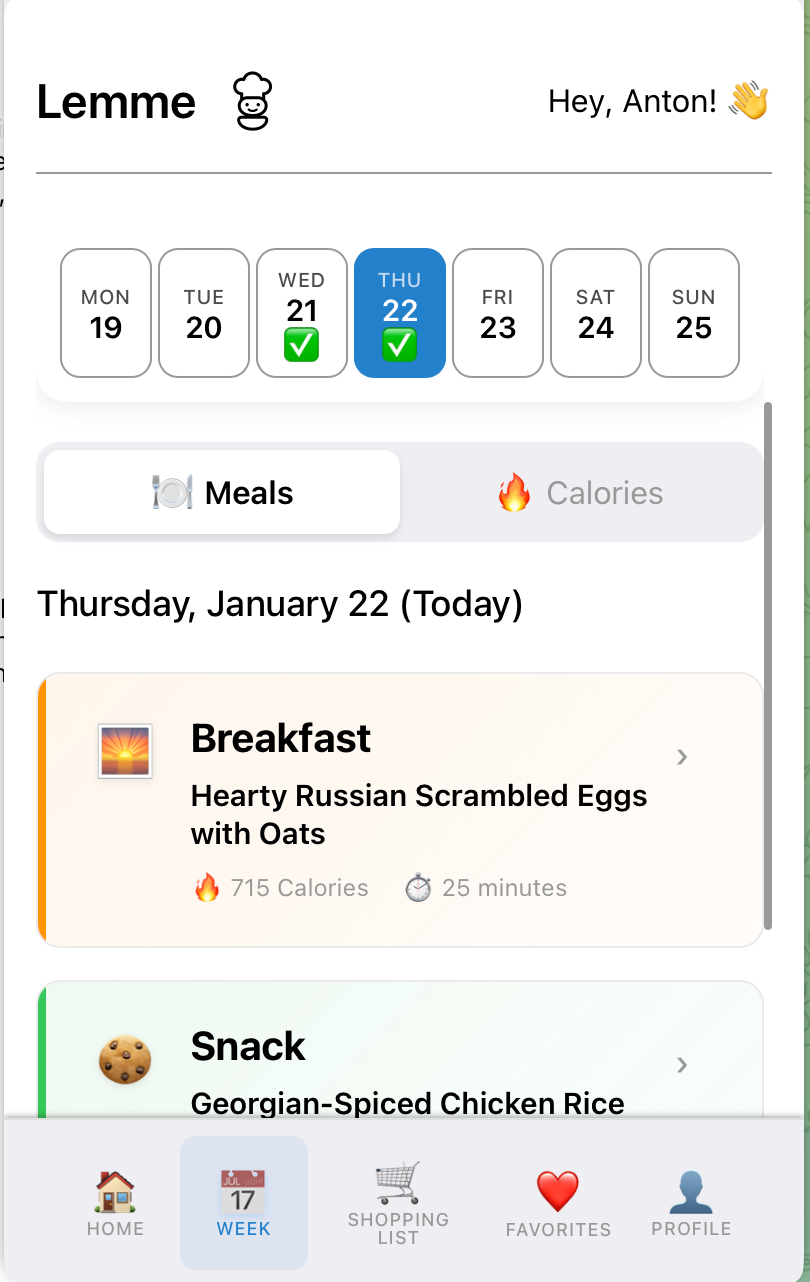Select Monday 19 in the week strip
Screen dimensions: 810x1282
click(x=105, y=312)
